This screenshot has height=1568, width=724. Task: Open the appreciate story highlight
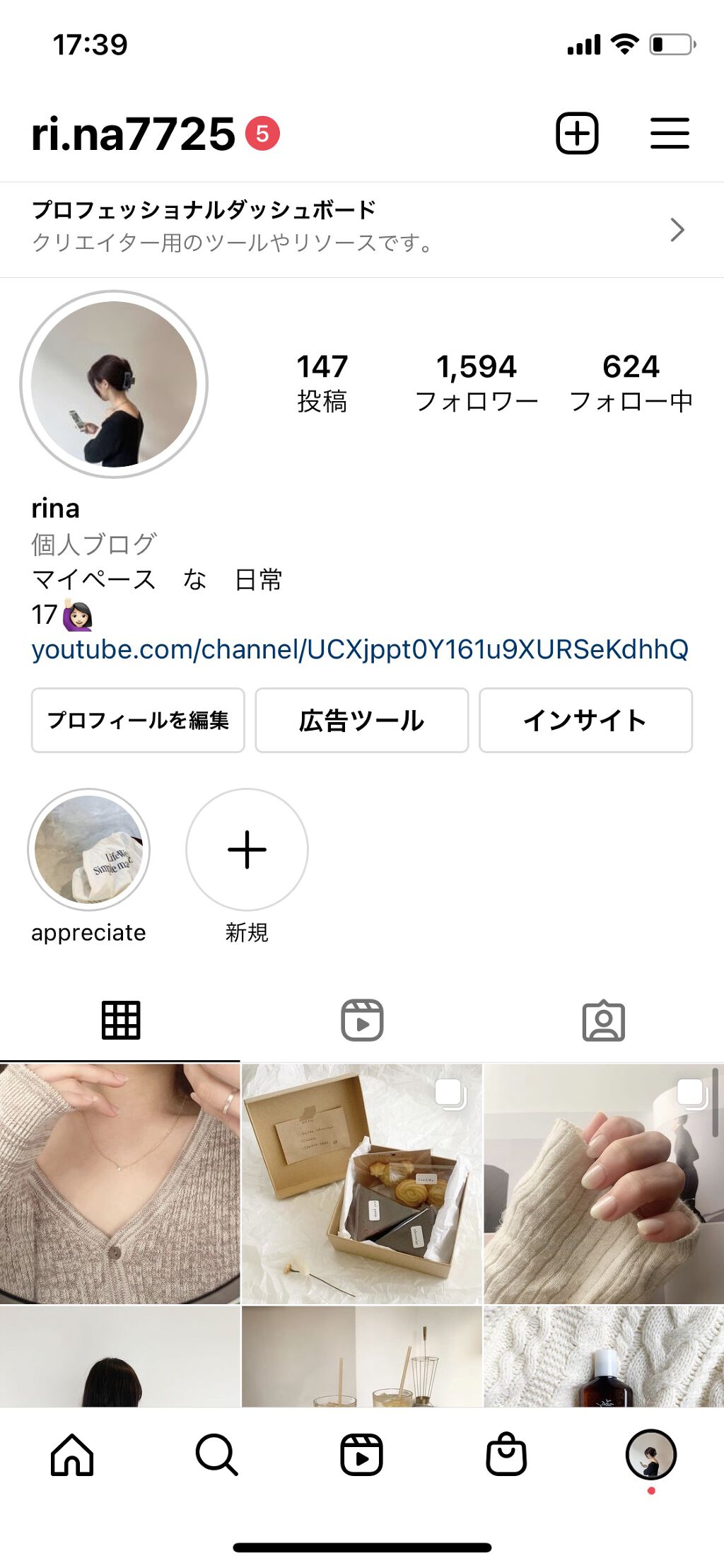(88, 849)
